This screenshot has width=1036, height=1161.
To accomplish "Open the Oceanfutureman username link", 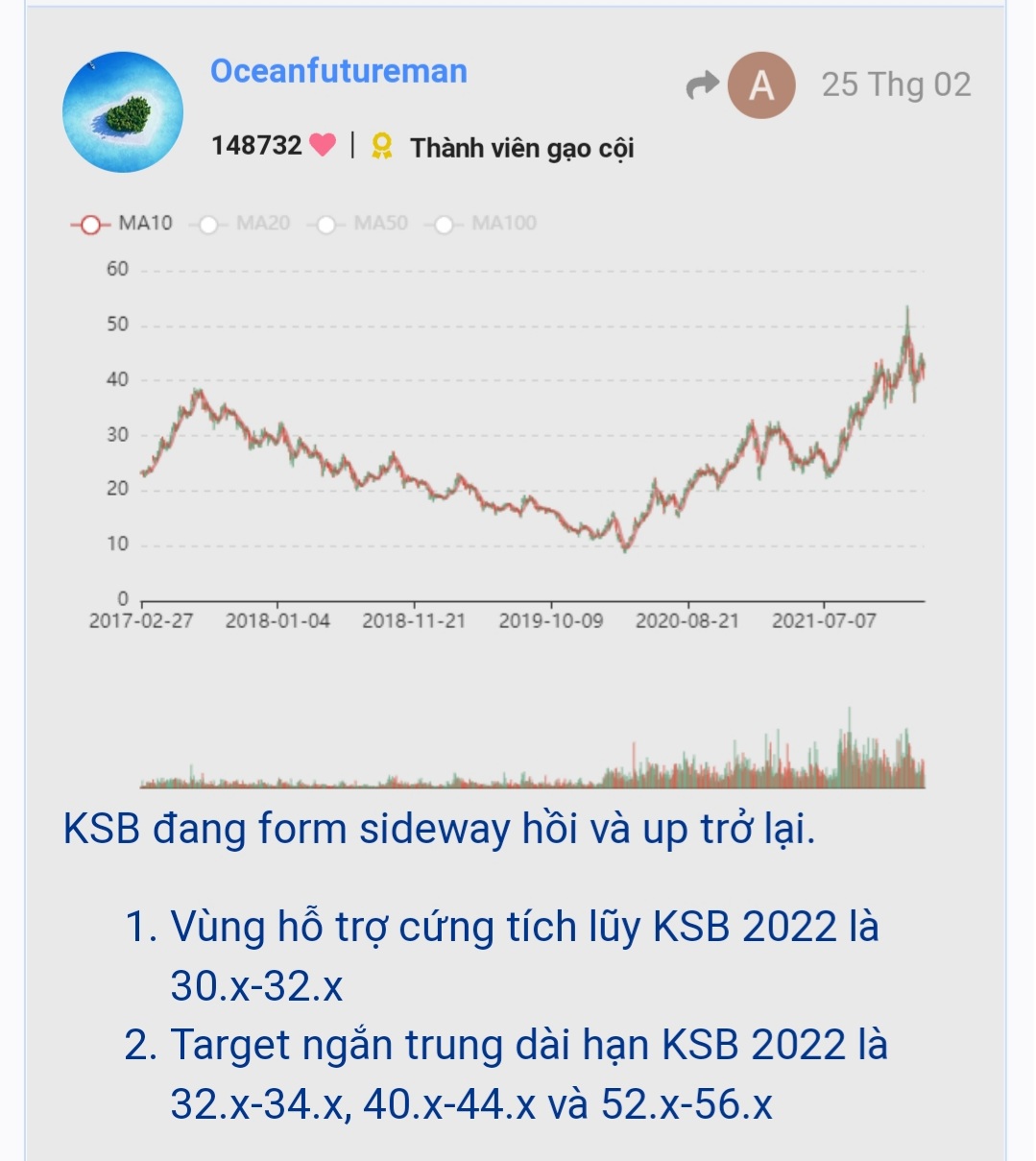I will click(x=338, y=71).
